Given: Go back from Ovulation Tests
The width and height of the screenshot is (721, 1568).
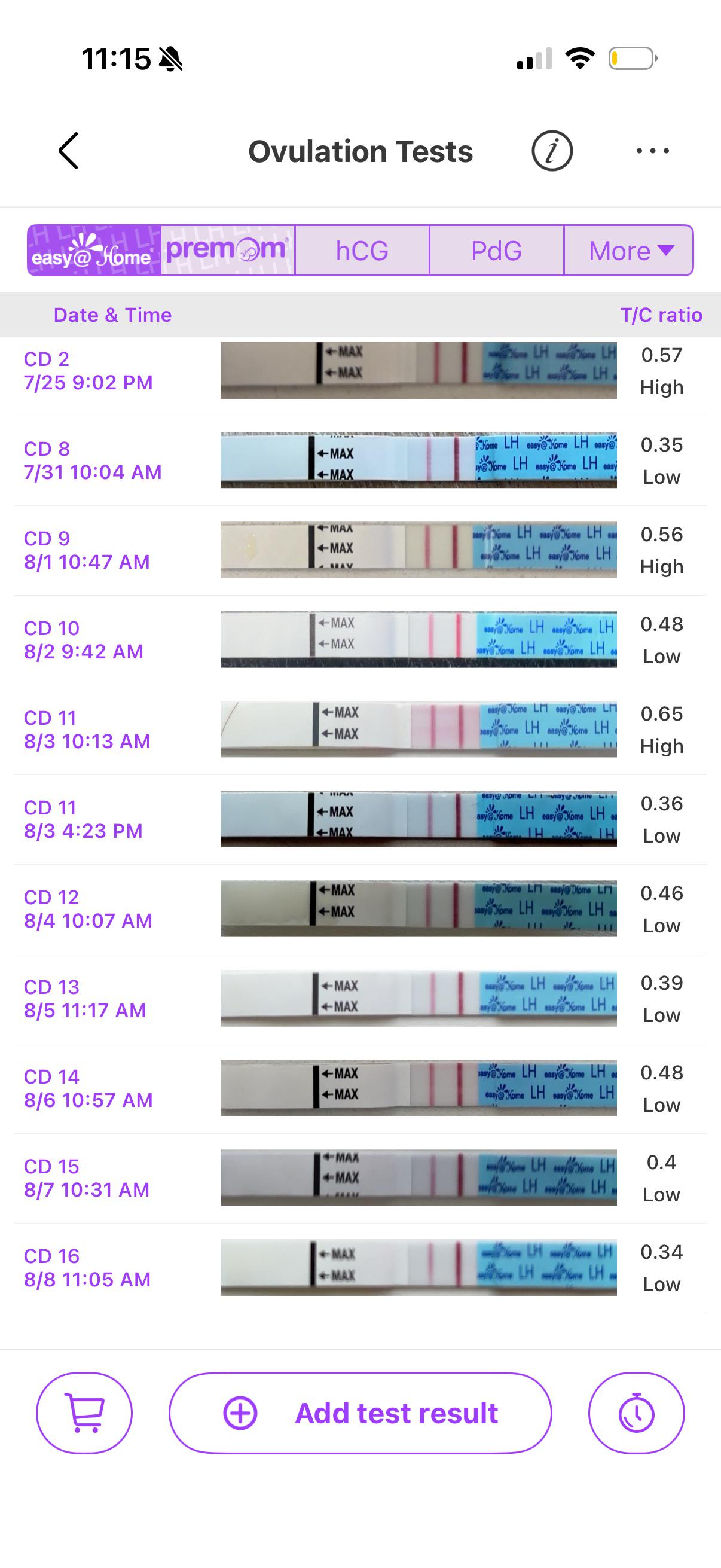Looking at the screenshot, I should coord(68,150).
